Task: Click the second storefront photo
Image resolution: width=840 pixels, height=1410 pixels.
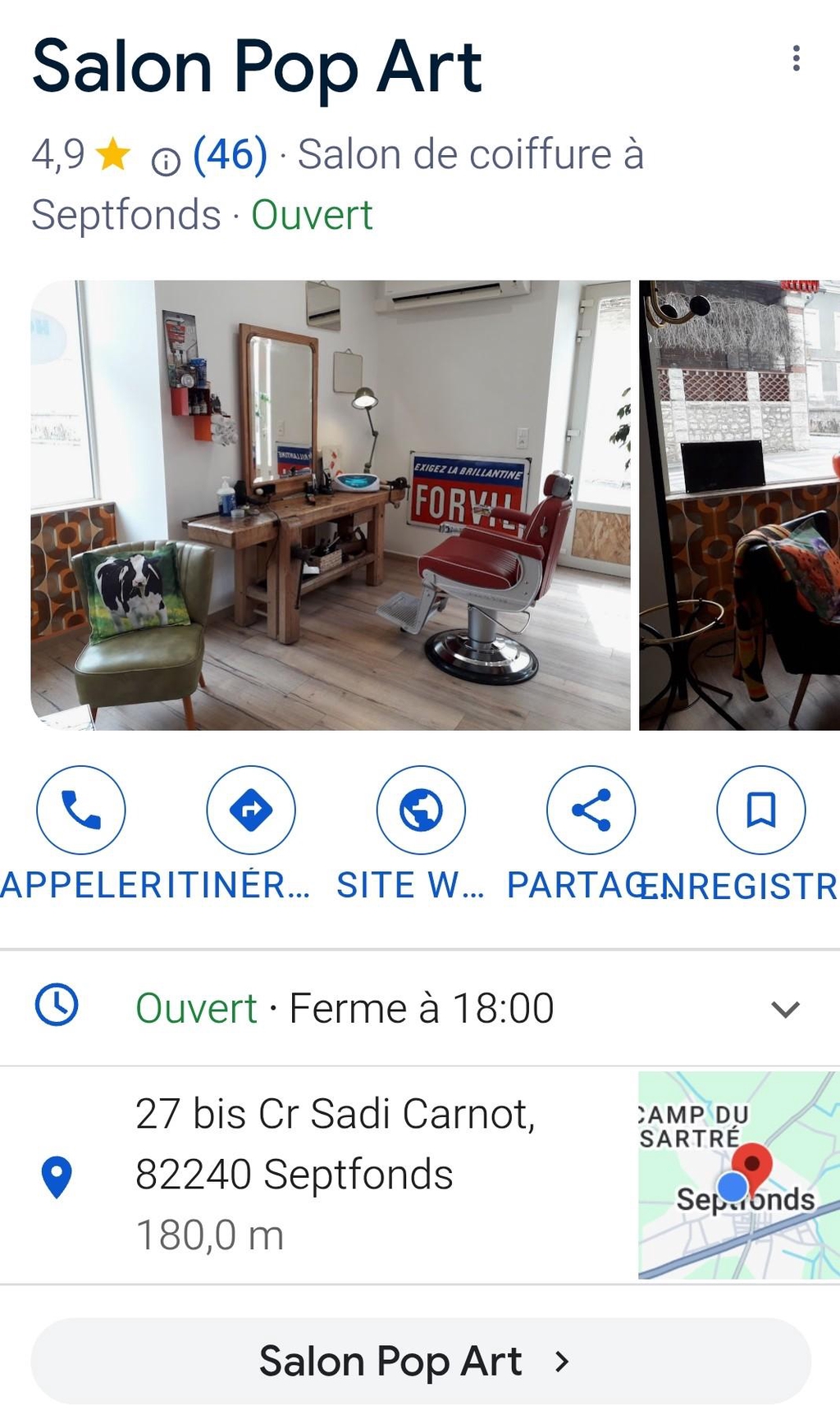Action: [x=738, y=504]
